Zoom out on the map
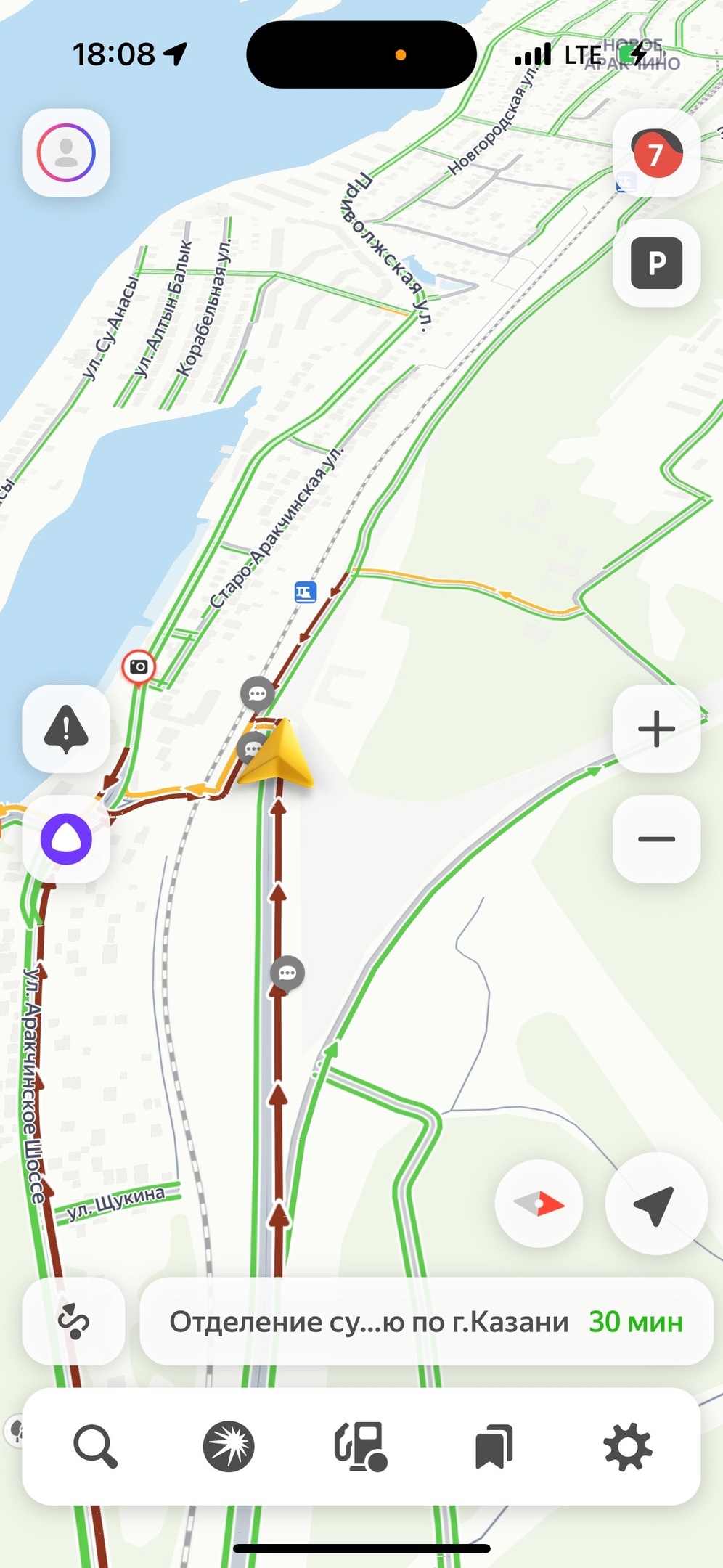Image resolution: width=723 pixels, height=1568 pixels. tap(656, 838)
